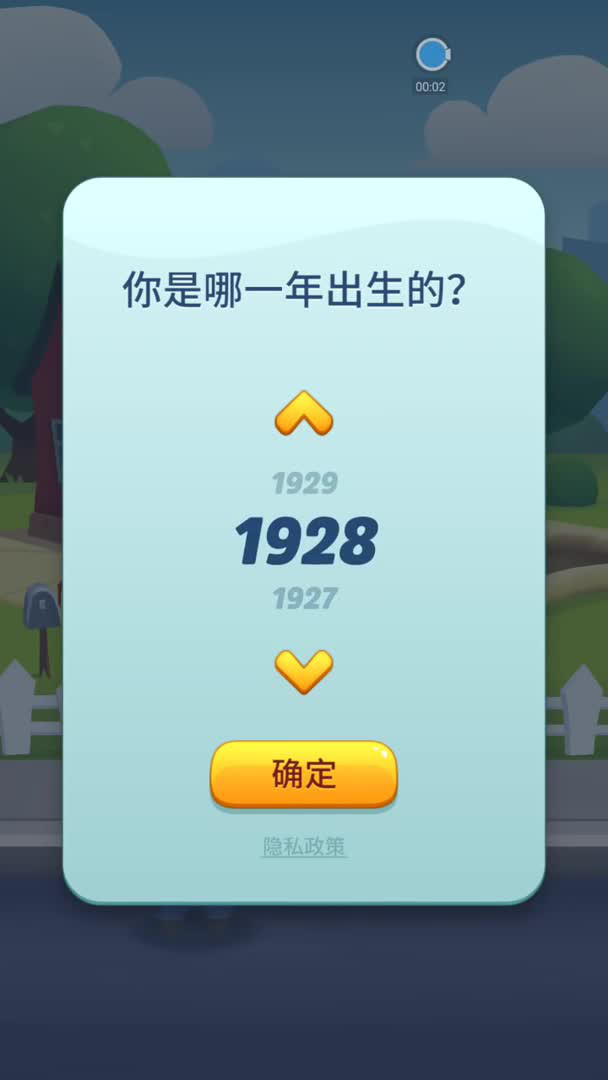Tap the down arrow below the year
Image resolution: width=608 pixels, height=1080 pixels.
tap(304, 671)
